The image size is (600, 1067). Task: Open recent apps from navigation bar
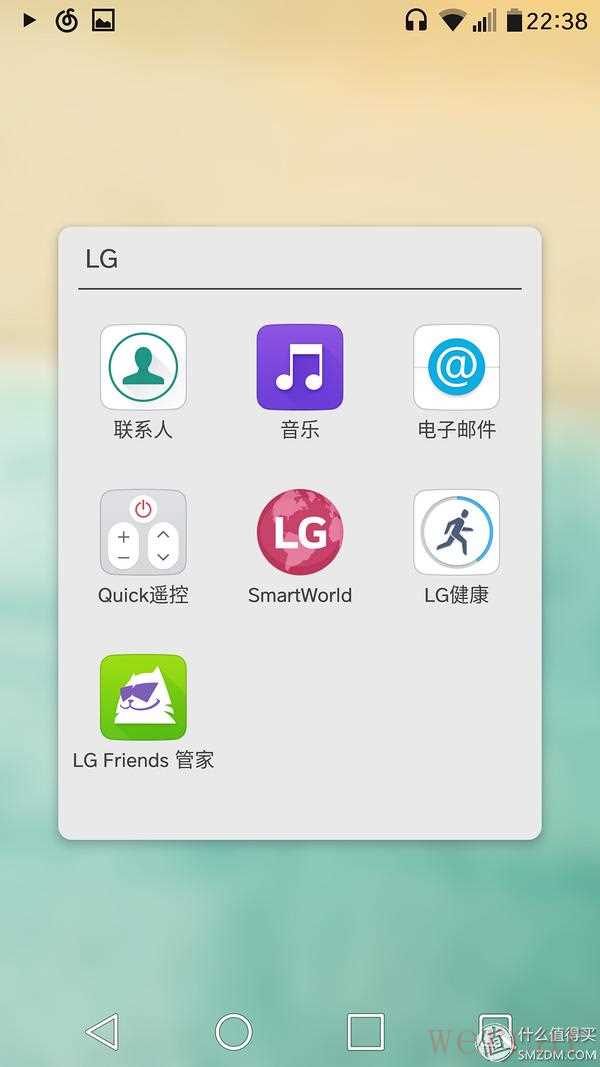[x=365, y=1031]
